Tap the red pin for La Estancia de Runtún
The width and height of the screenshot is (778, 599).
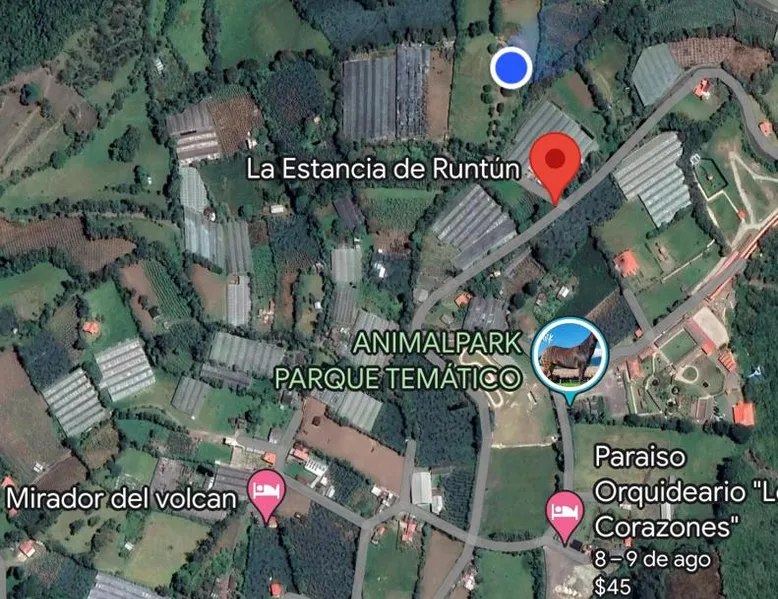[x=554, y=163]
